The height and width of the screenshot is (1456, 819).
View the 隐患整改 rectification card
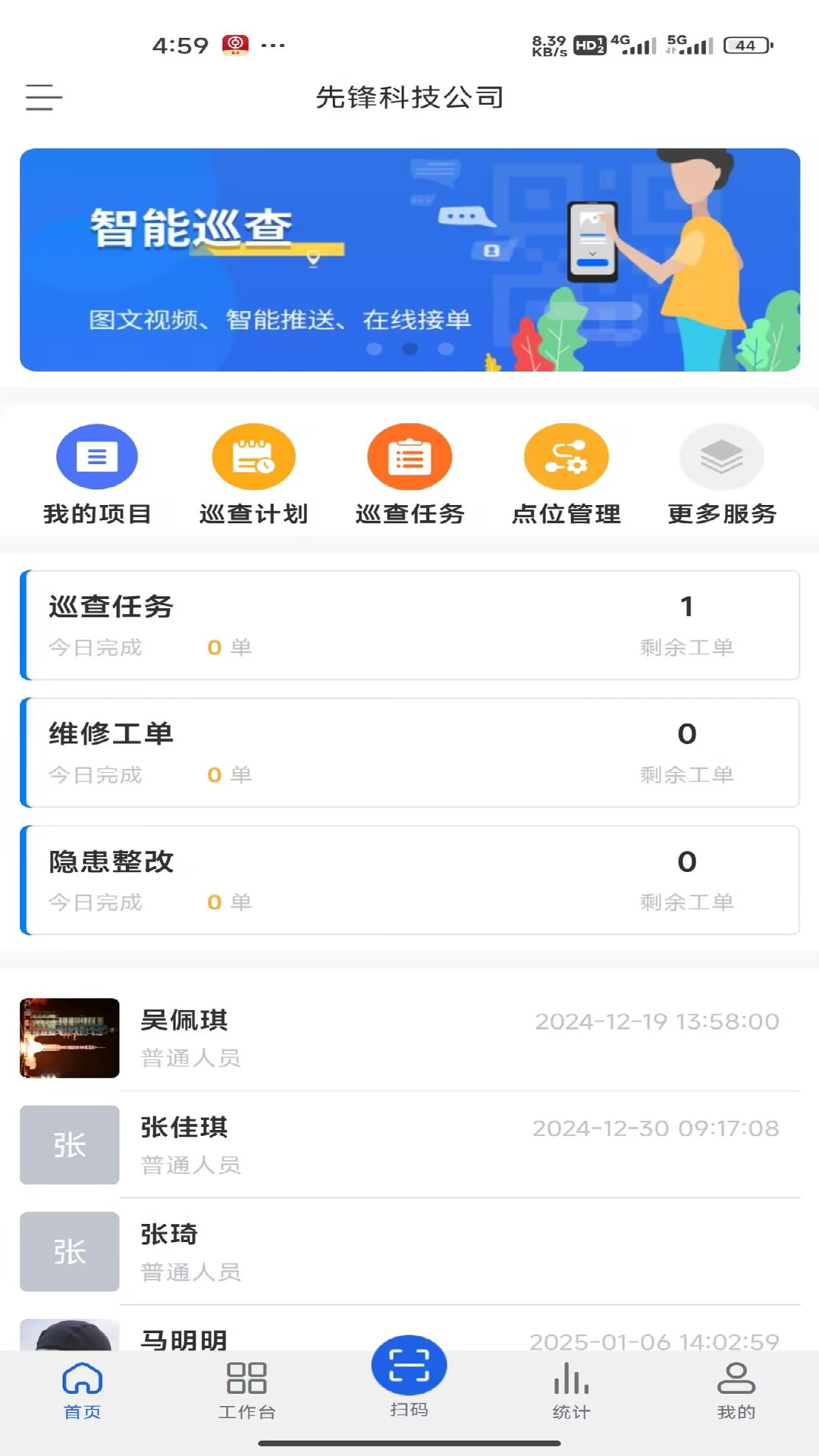pos(409,880)
